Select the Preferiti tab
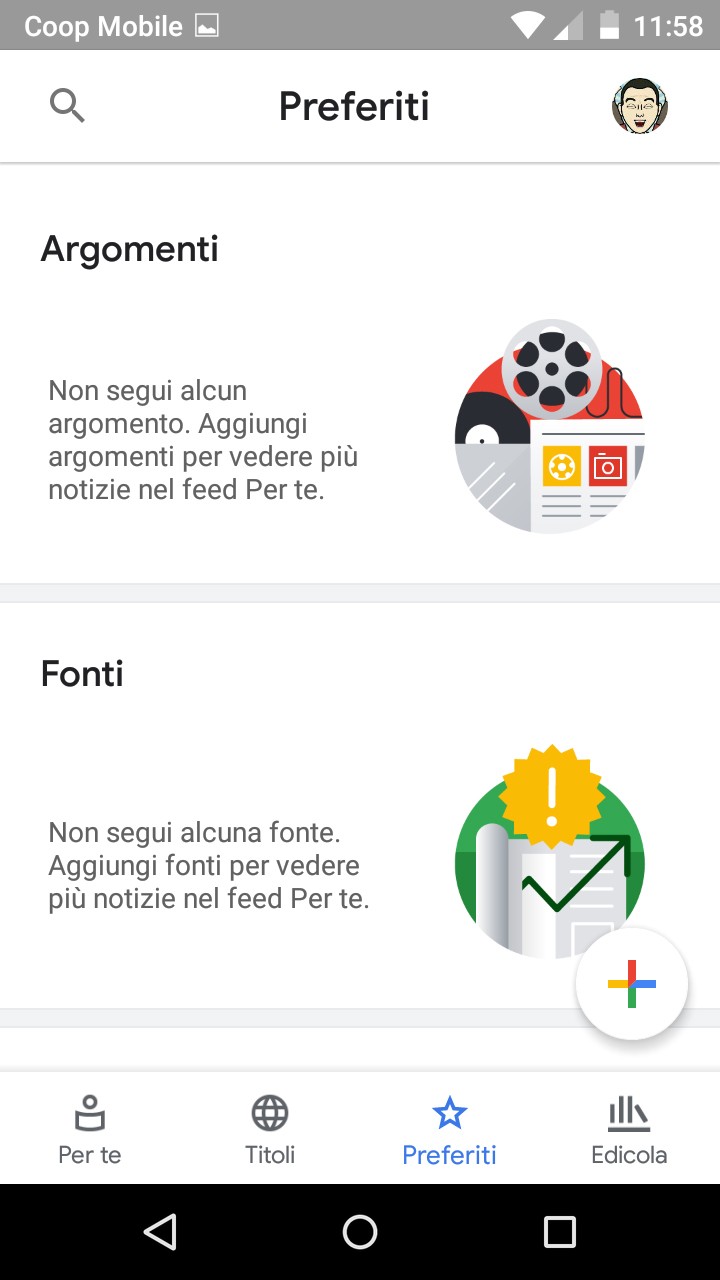The height and width of the screenshot is (1280, 720). point(449,1130)
